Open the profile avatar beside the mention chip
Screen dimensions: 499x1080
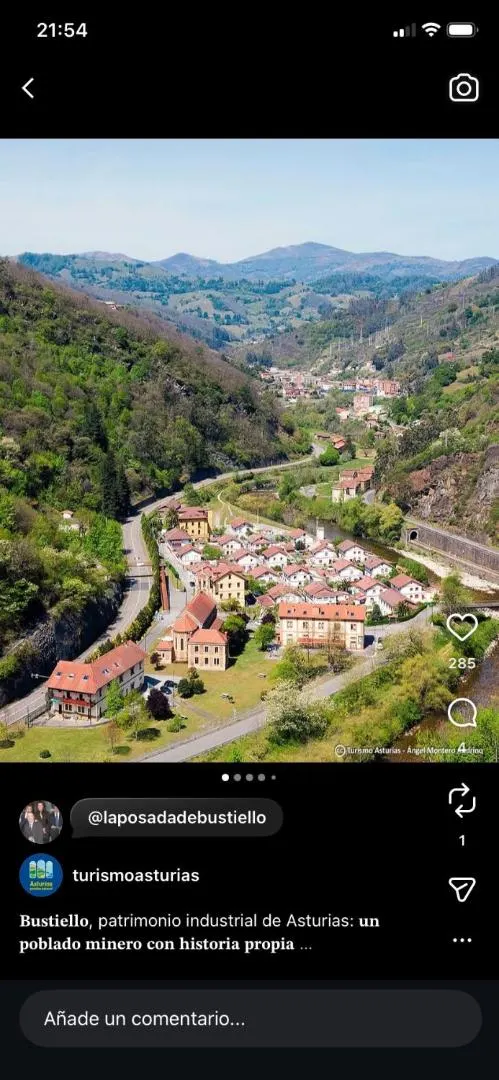click(41, 822)
